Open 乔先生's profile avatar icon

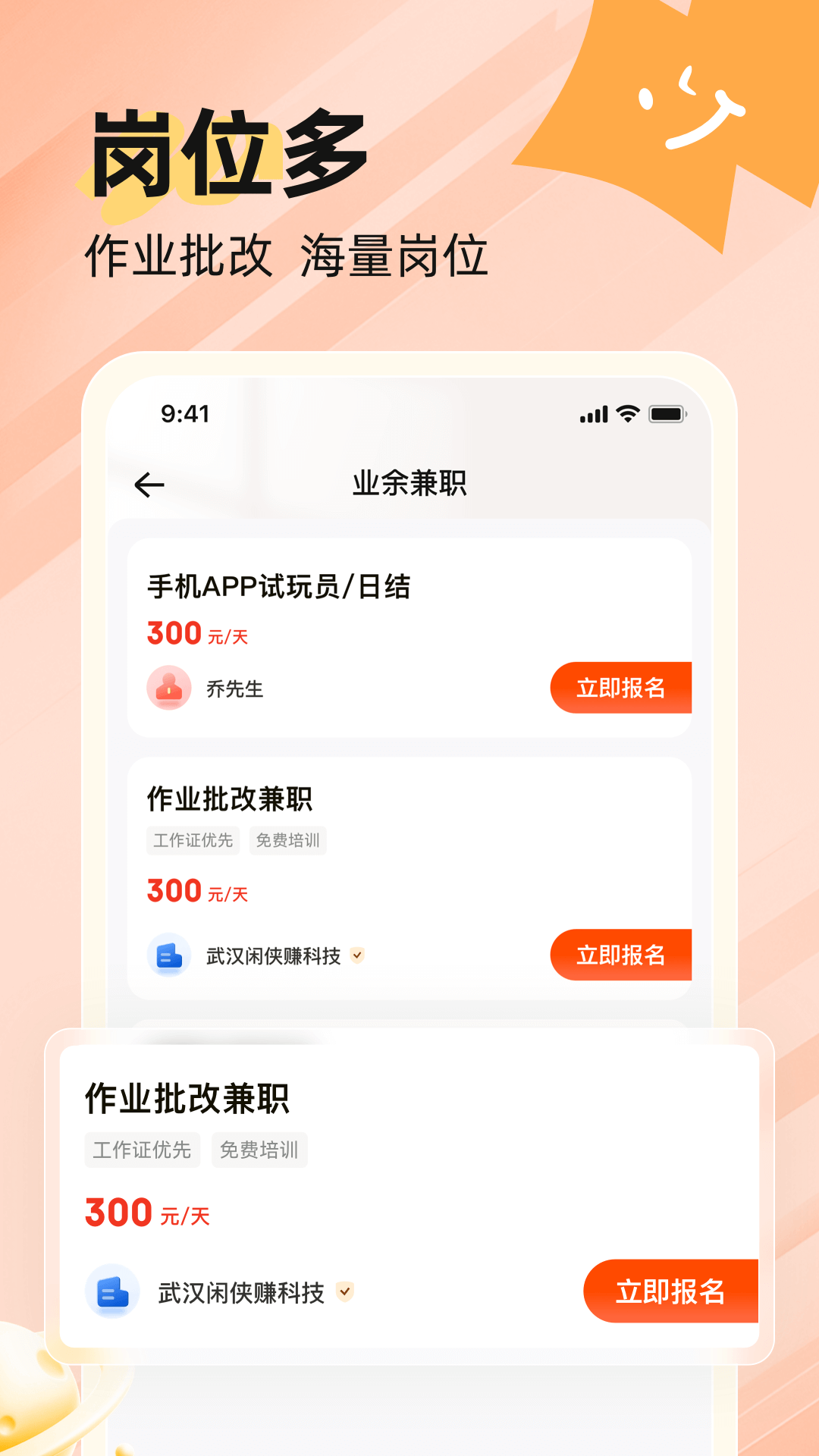click(x=168, y=690)
